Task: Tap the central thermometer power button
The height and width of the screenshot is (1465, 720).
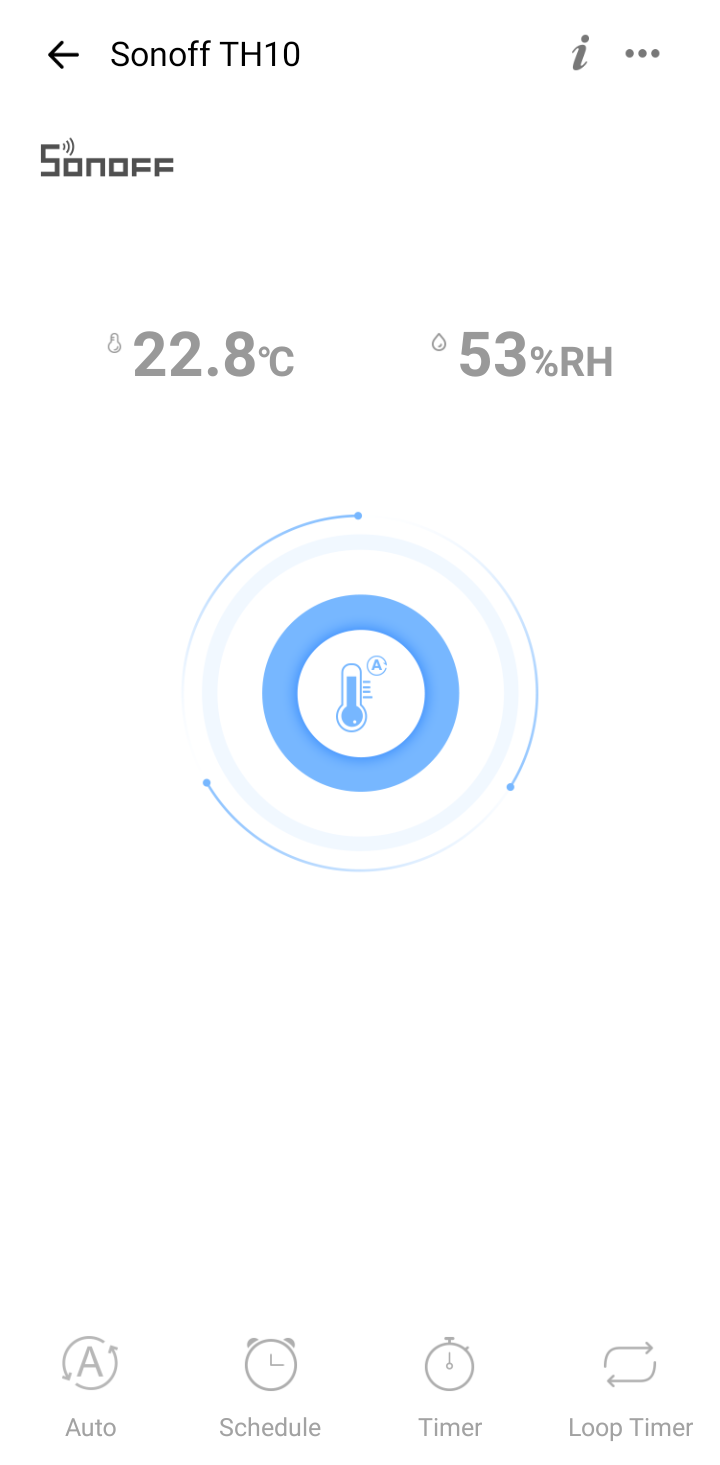Action: click(x=360, y=693)
